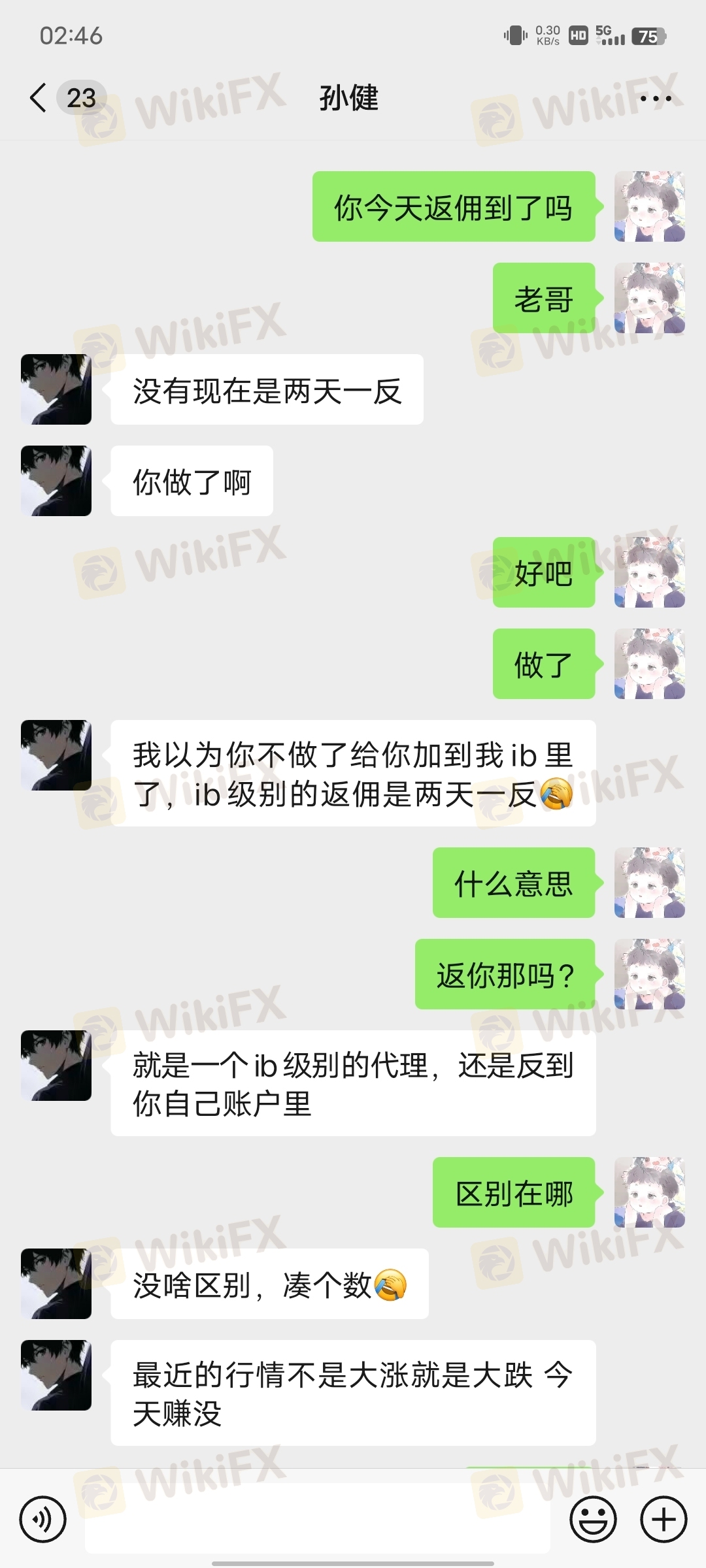Open the plus attachments menu

(664, 1519)
